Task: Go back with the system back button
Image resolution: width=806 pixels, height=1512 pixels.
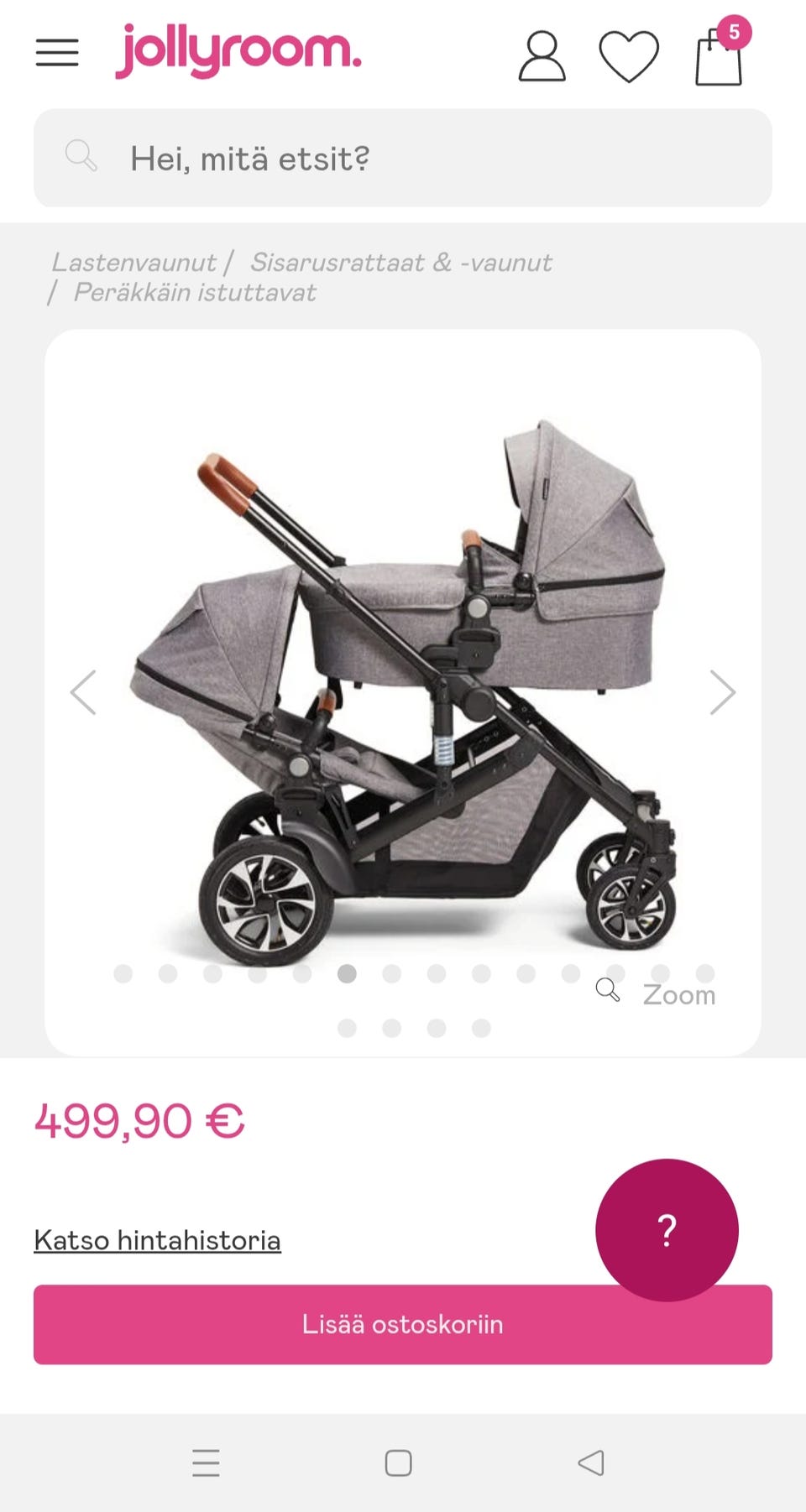Action: click(x=591, y=1463)
